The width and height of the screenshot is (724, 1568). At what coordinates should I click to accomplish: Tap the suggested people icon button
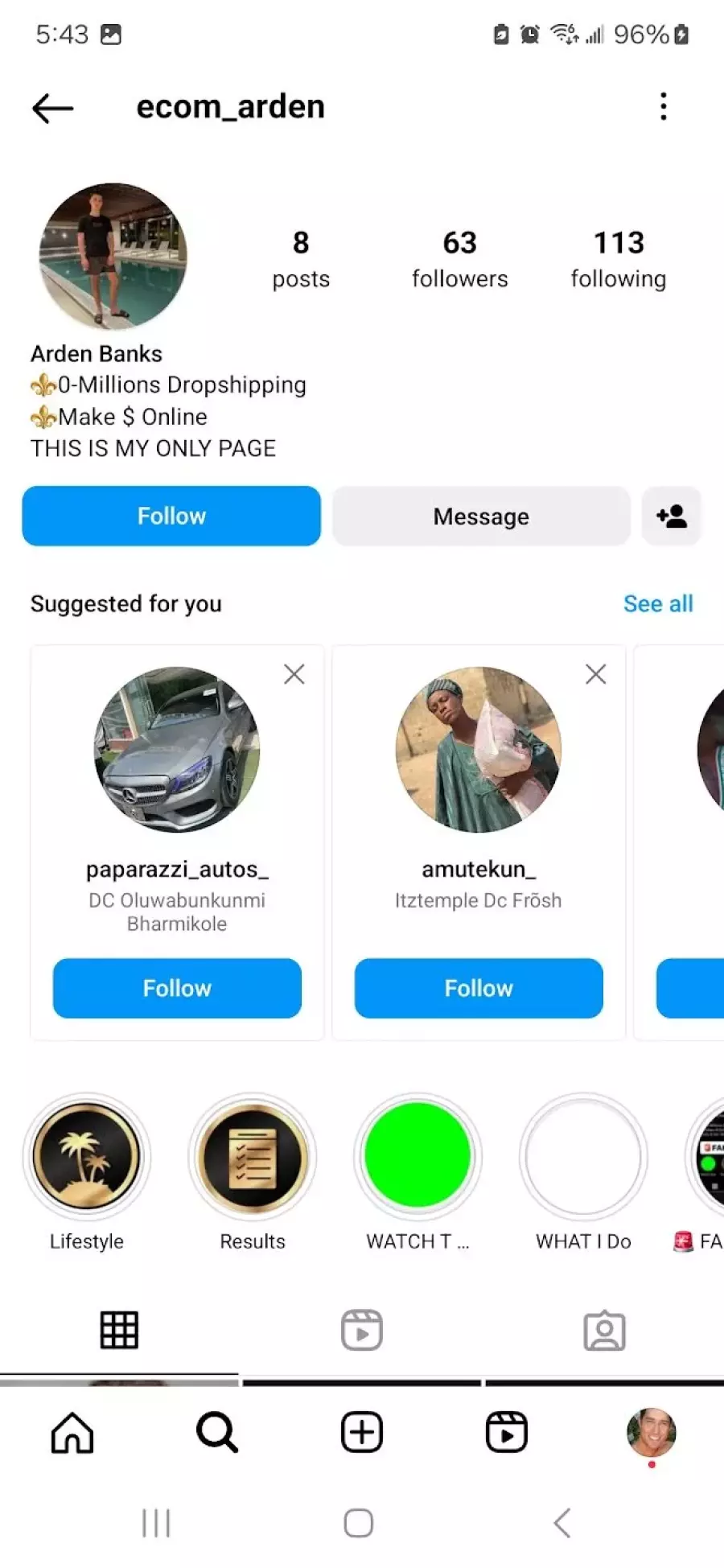(671, 516)
